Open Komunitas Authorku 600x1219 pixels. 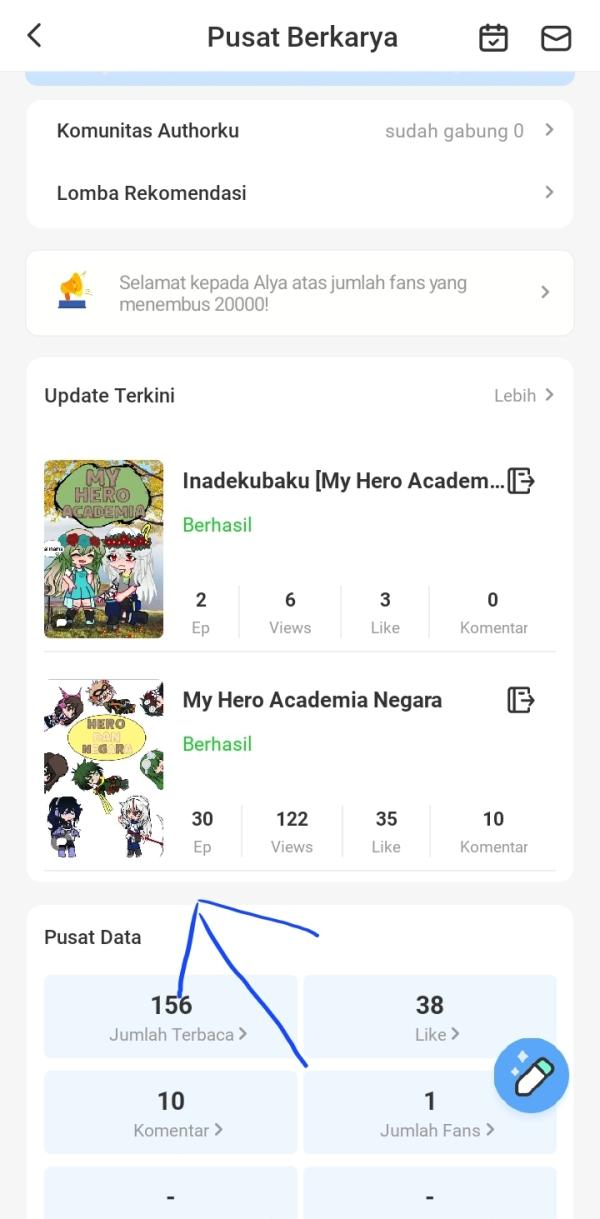click(300, 131)
